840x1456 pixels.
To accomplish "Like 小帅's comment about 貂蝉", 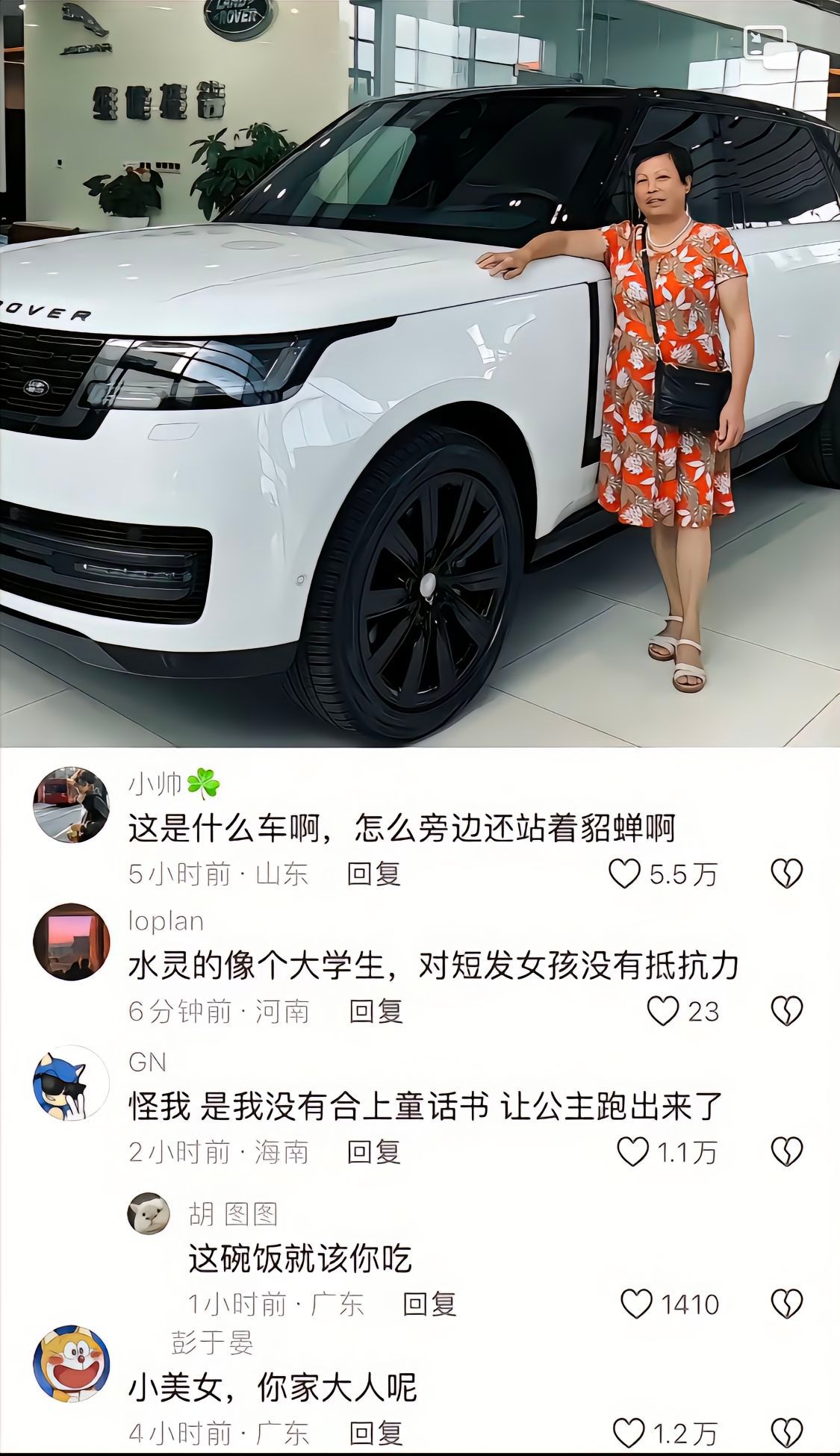I will coord(625,873).
